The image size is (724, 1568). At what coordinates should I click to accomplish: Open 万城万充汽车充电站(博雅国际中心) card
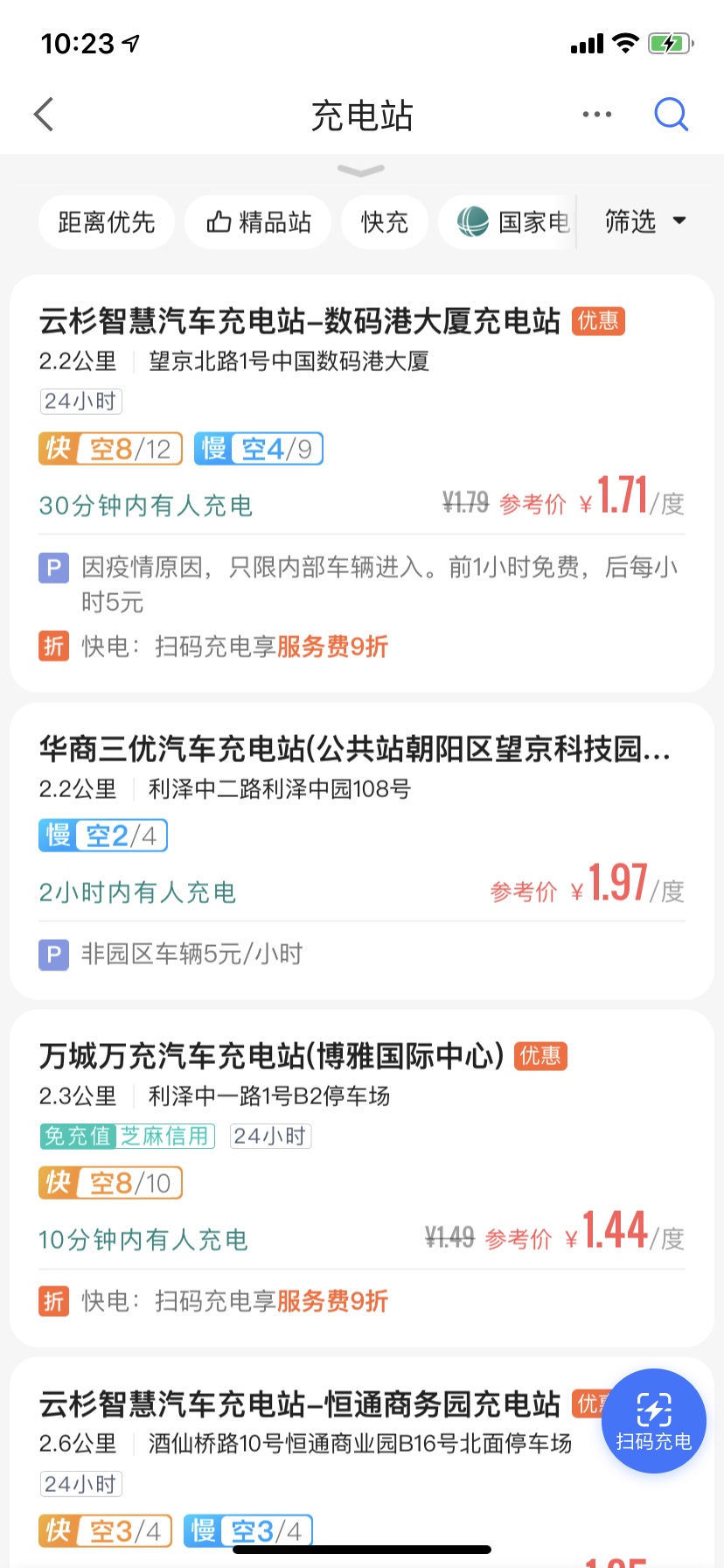coord(362,1178)
